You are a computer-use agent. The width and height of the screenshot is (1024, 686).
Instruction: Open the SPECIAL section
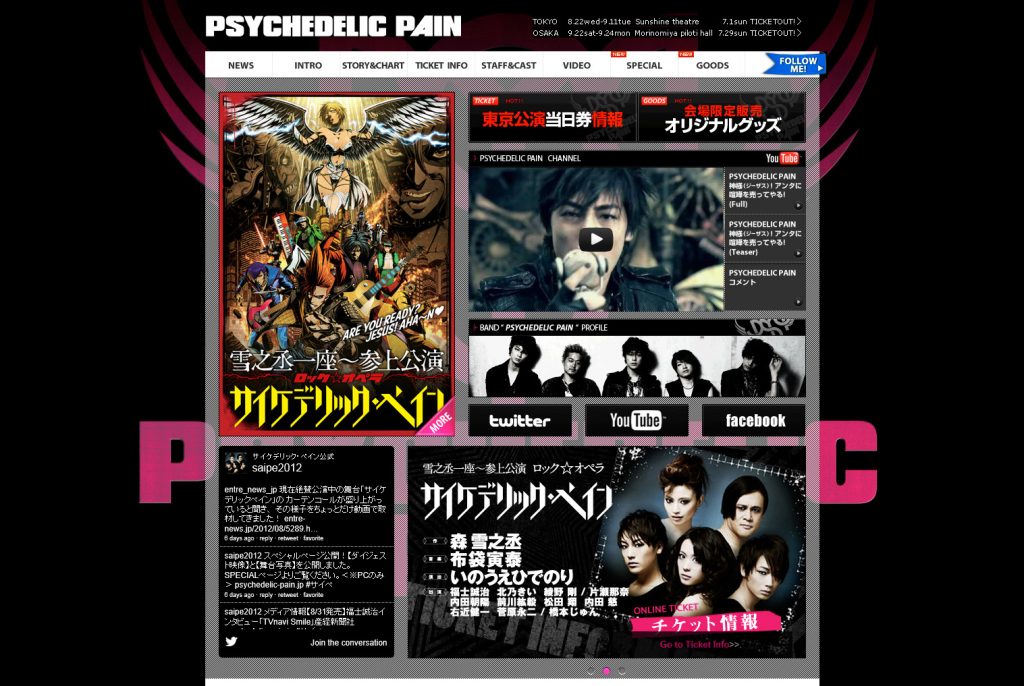tap(644, 65)
